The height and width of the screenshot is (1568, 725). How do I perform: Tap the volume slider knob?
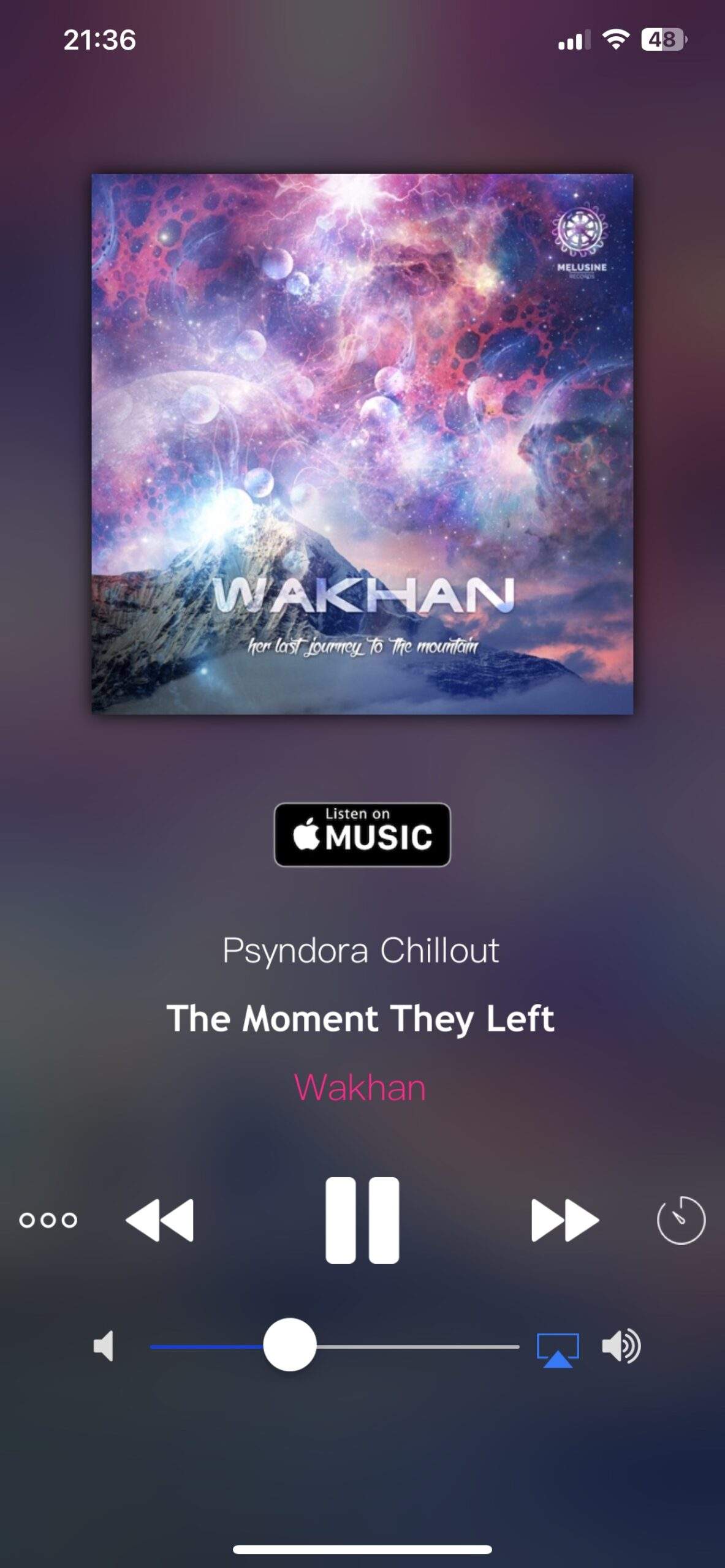(289, 1345)
